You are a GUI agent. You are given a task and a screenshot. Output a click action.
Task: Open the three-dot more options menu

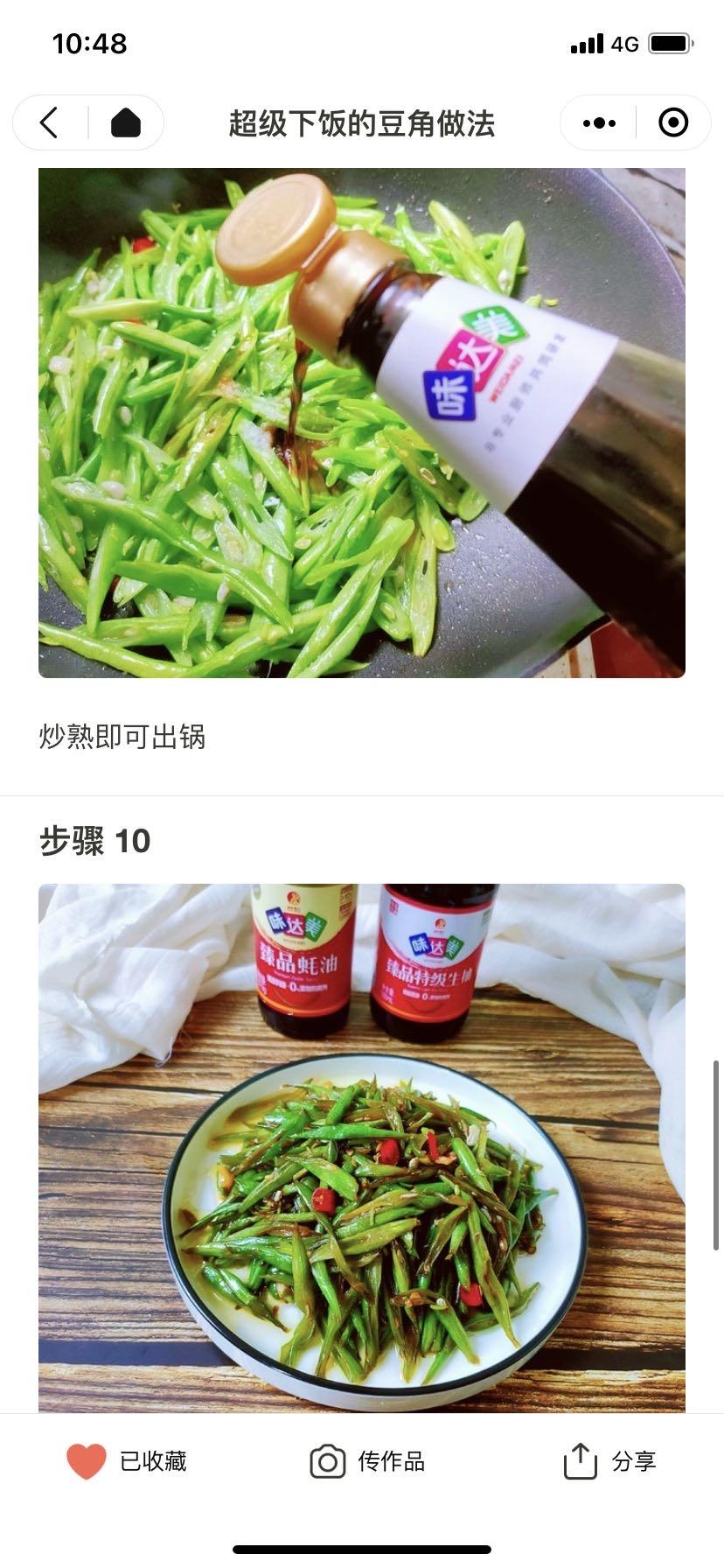pyautogui.click(x=599, y=122)
